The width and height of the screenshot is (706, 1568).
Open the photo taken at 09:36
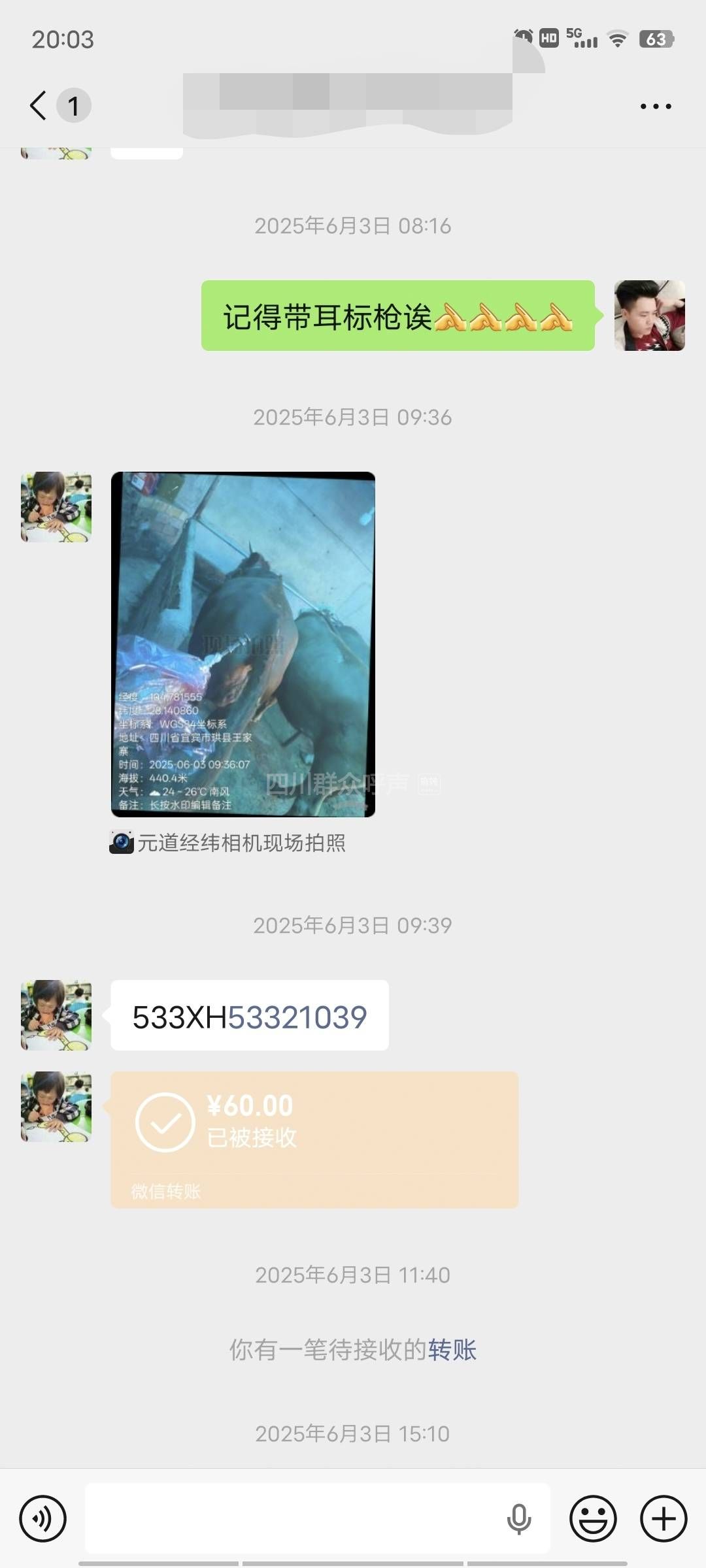click(x=243, y=644)
